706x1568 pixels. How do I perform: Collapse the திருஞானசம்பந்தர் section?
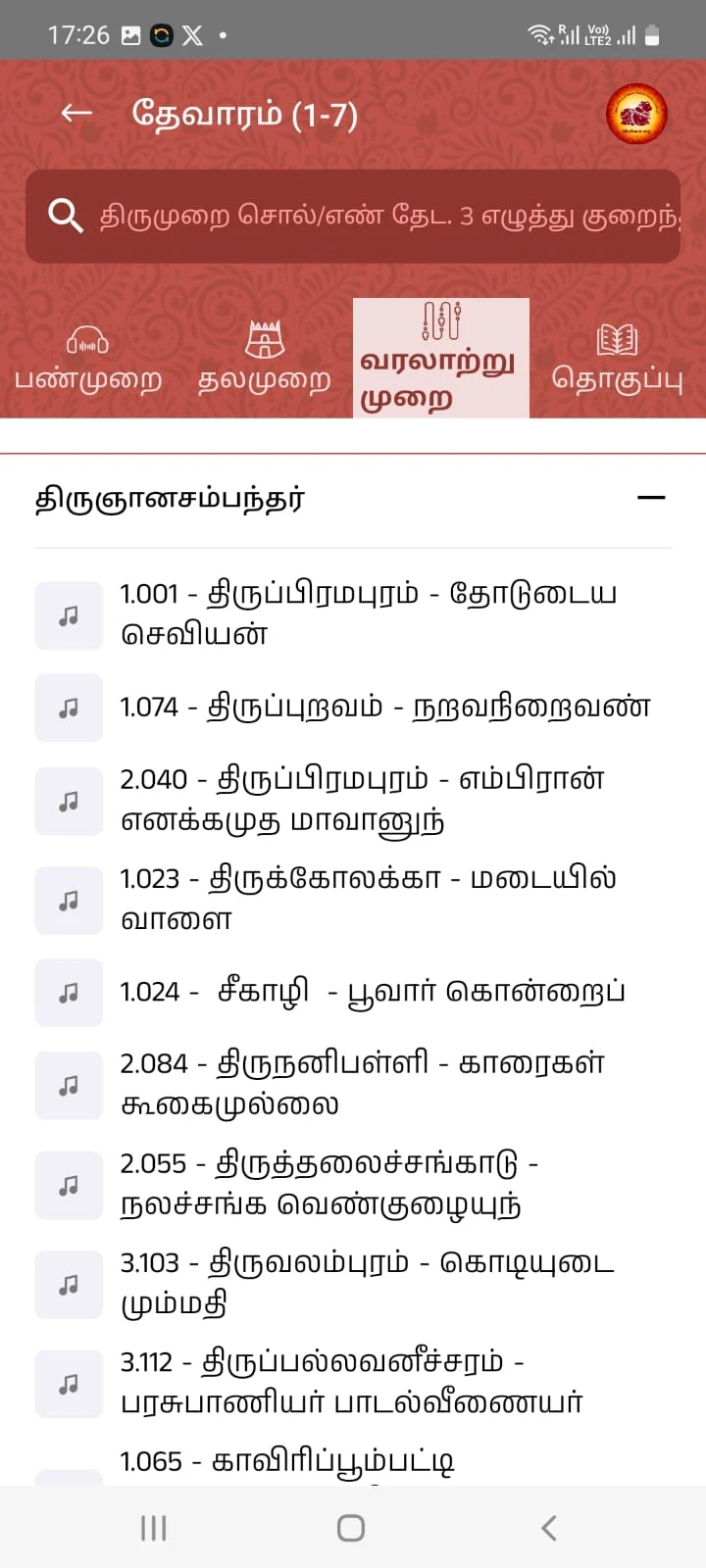click(x=651, y=498)
